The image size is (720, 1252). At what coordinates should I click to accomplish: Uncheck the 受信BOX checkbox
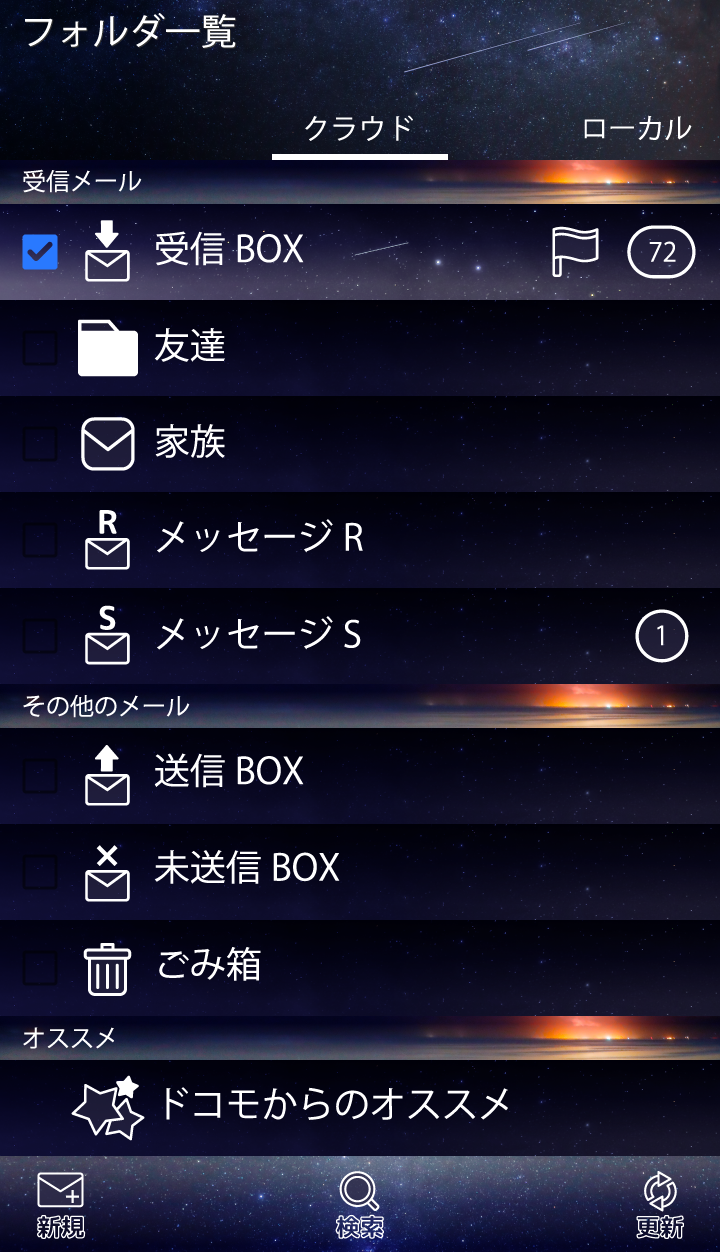[x=40, y=252]
